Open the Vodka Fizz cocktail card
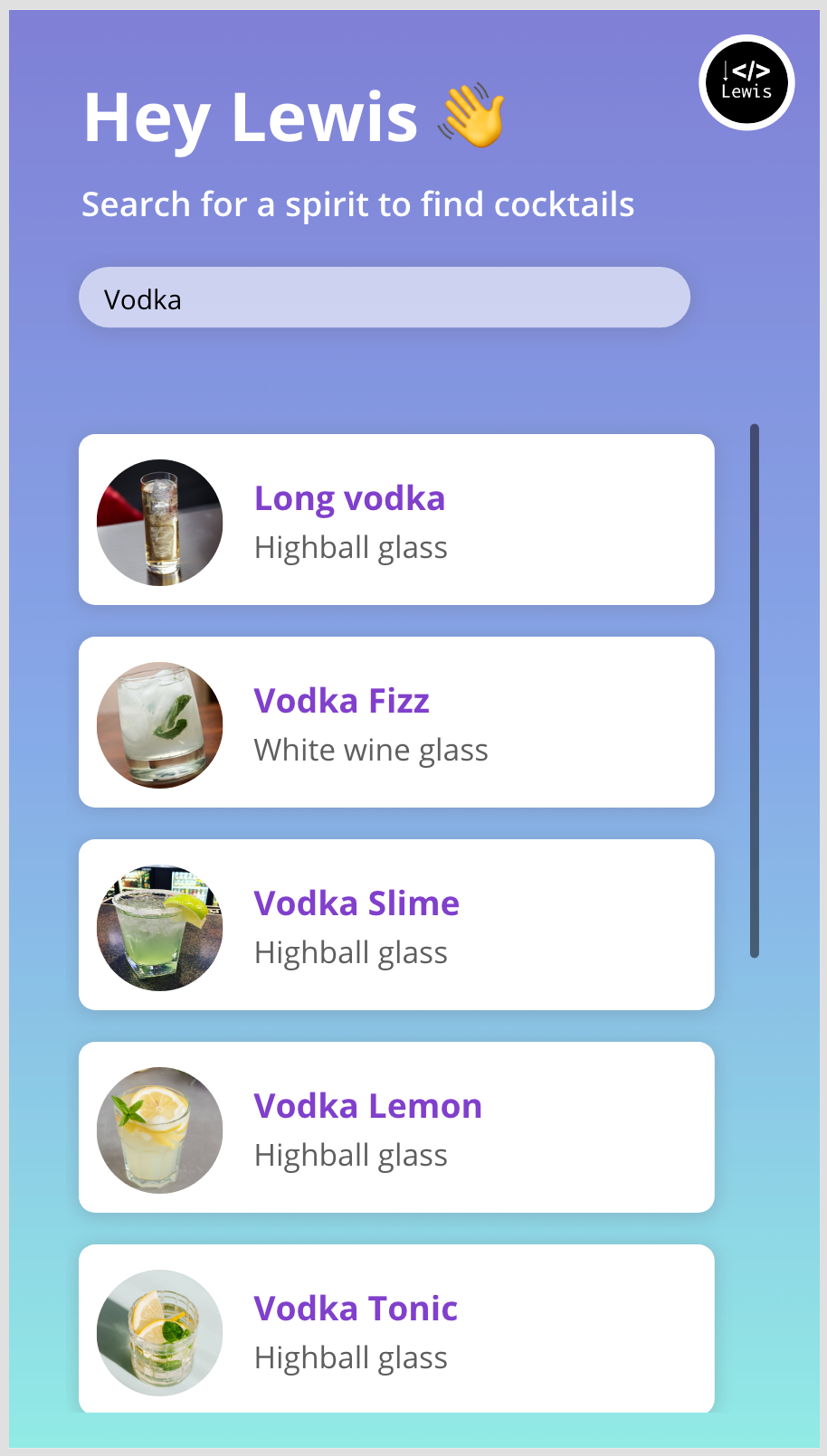This screenshot has width=827, height=1456. click(x=396, y=723)
